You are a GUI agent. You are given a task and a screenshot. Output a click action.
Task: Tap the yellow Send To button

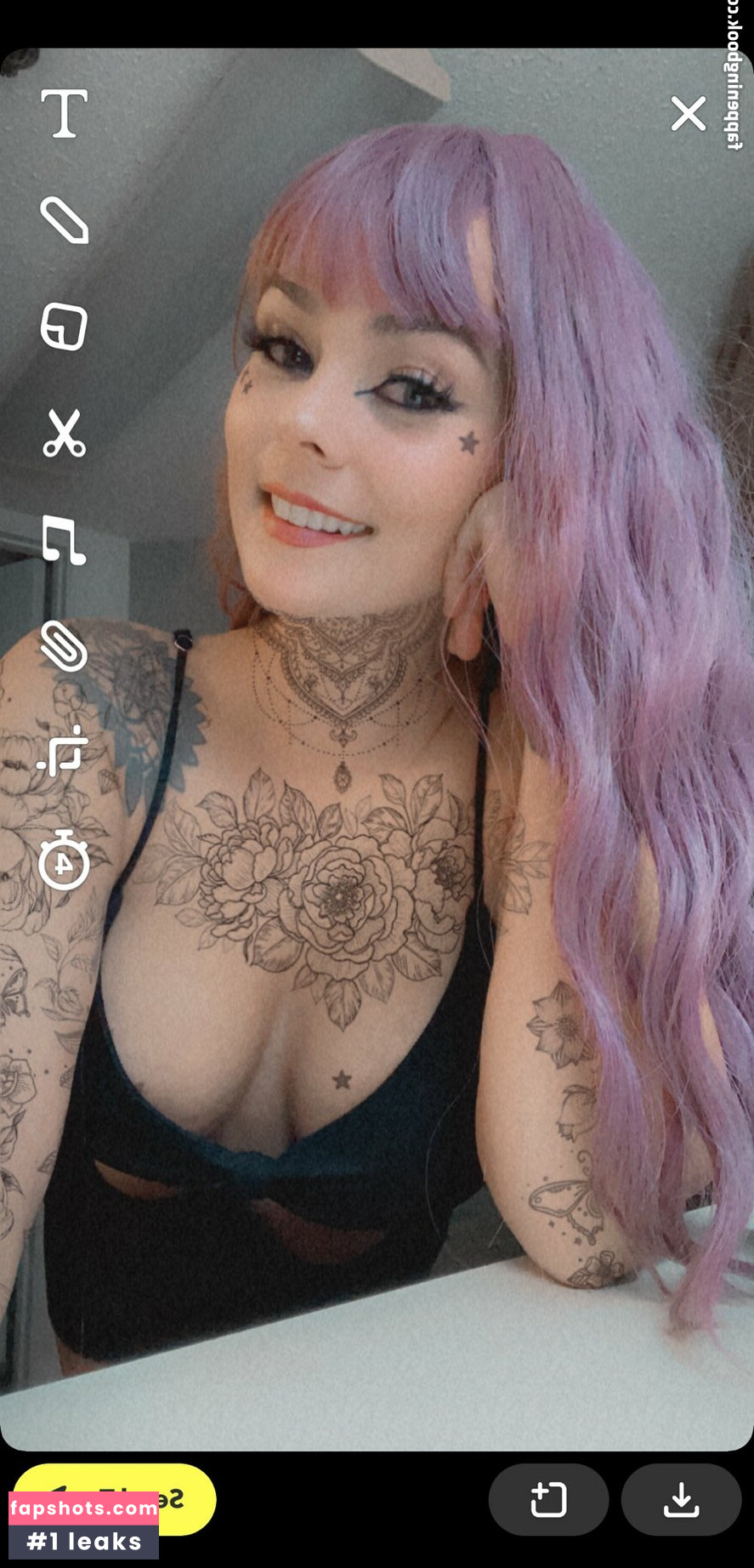115,1499
